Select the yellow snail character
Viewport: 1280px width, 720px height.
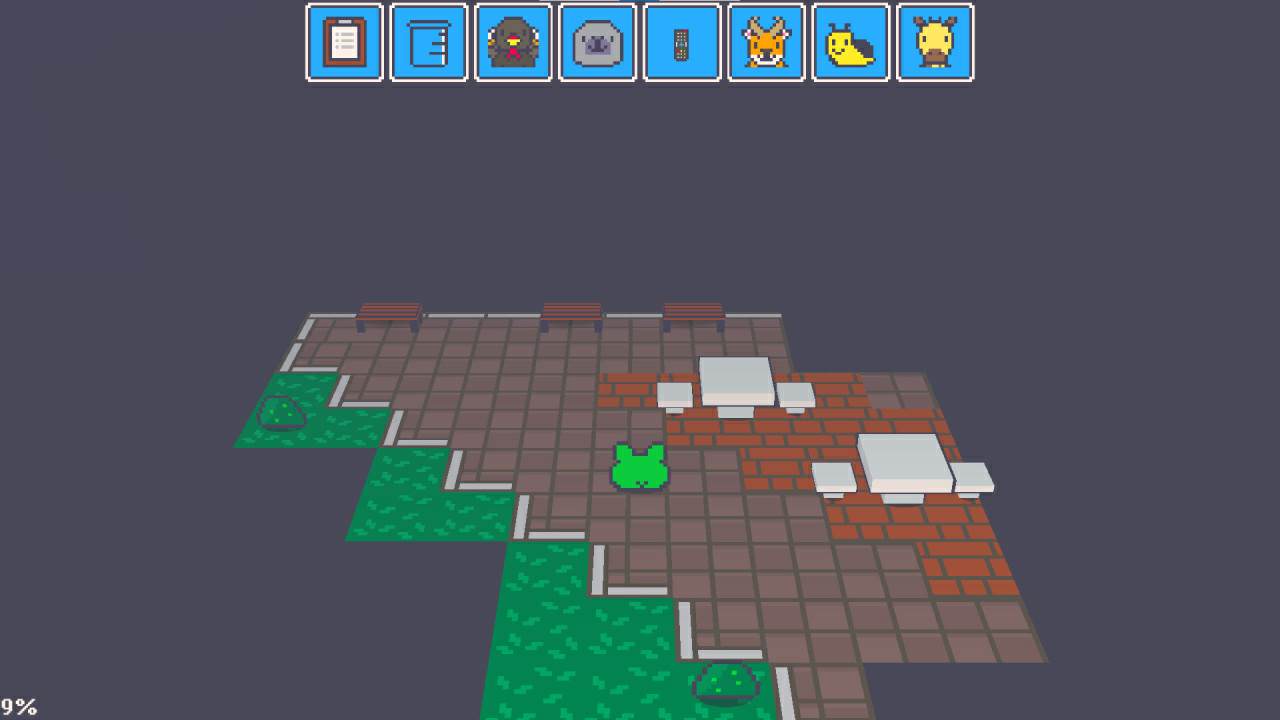coord(851,43)
